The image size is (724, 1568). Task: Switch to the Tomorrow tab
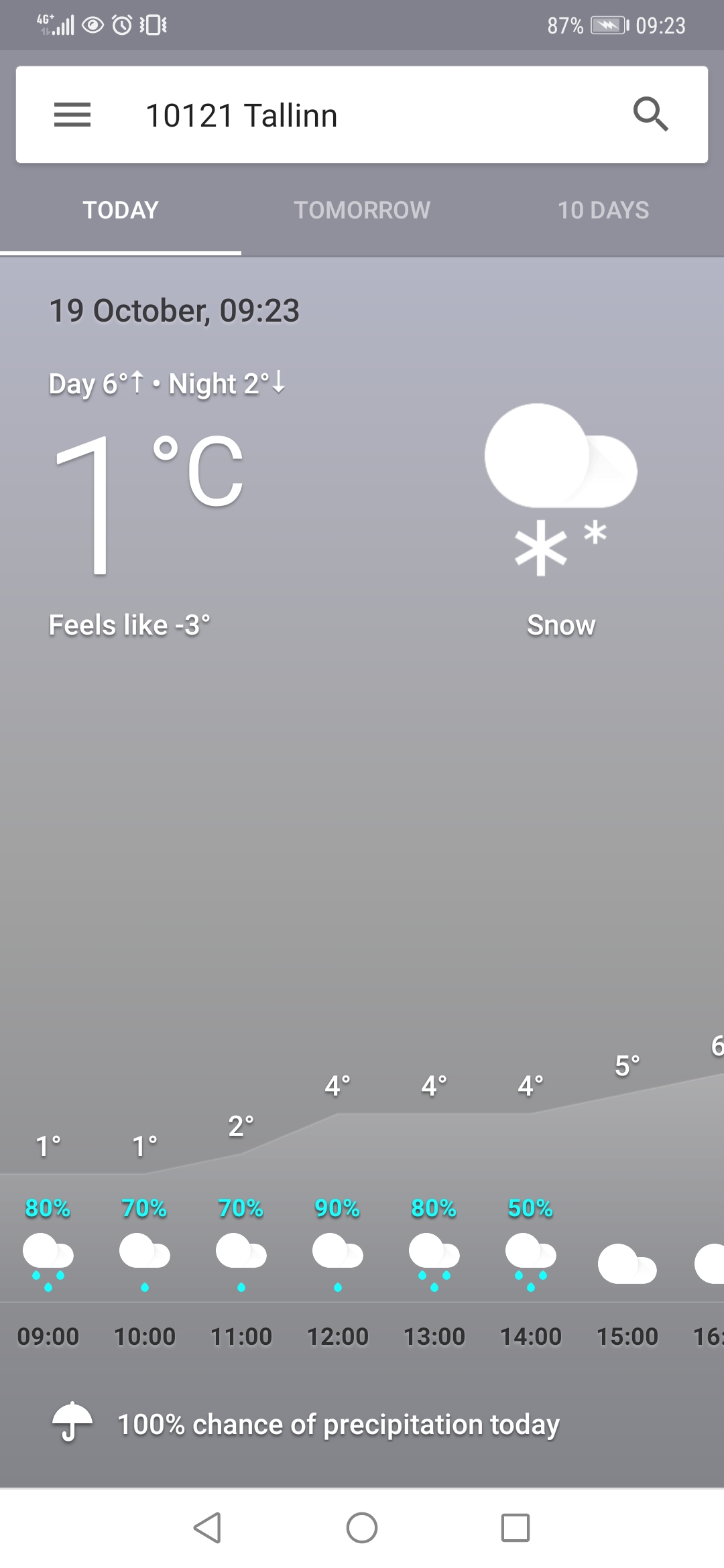point(362,210)
